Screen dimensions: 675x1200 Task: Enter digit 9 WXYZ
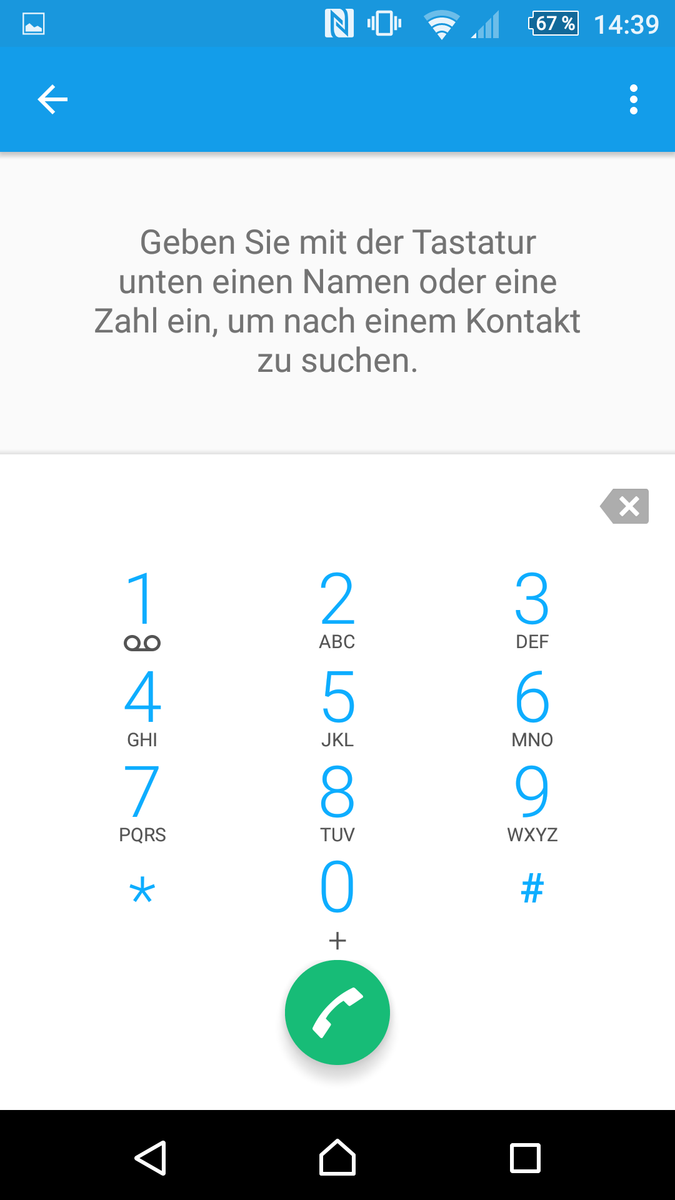532,804
